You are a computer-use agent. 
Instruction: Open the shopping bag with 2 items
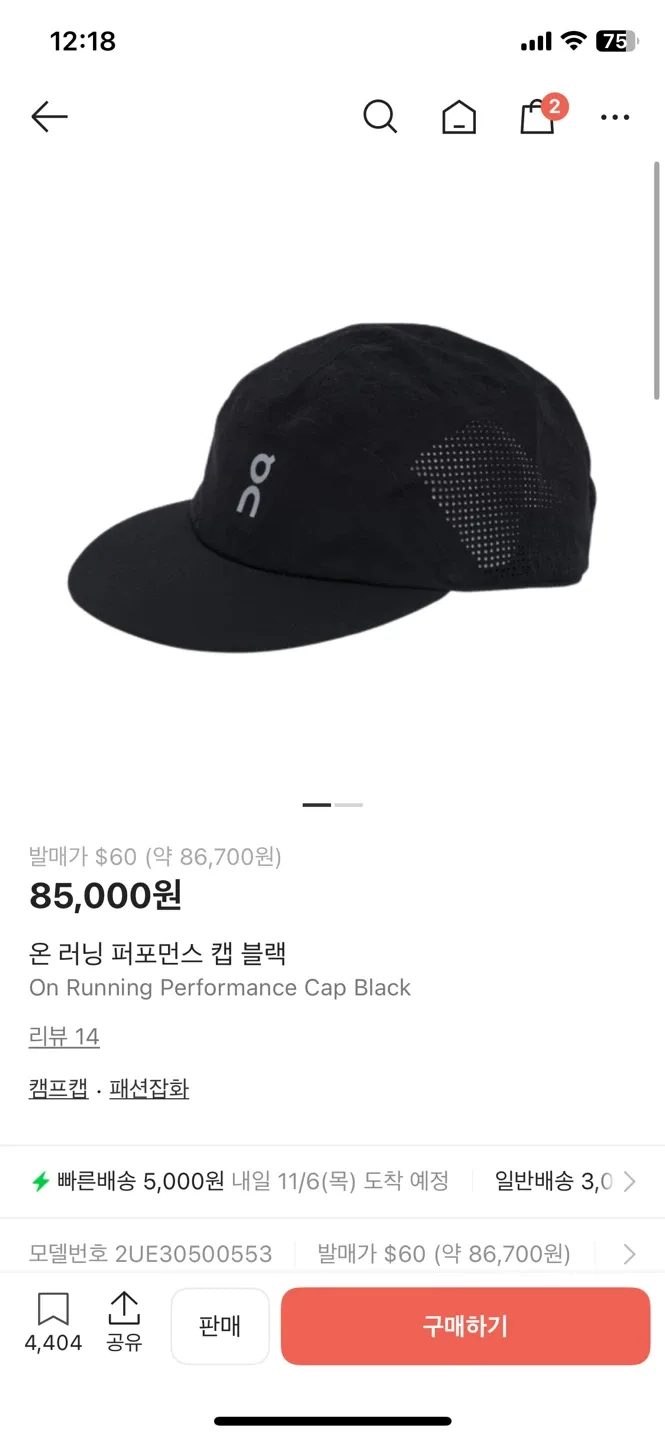539,115
